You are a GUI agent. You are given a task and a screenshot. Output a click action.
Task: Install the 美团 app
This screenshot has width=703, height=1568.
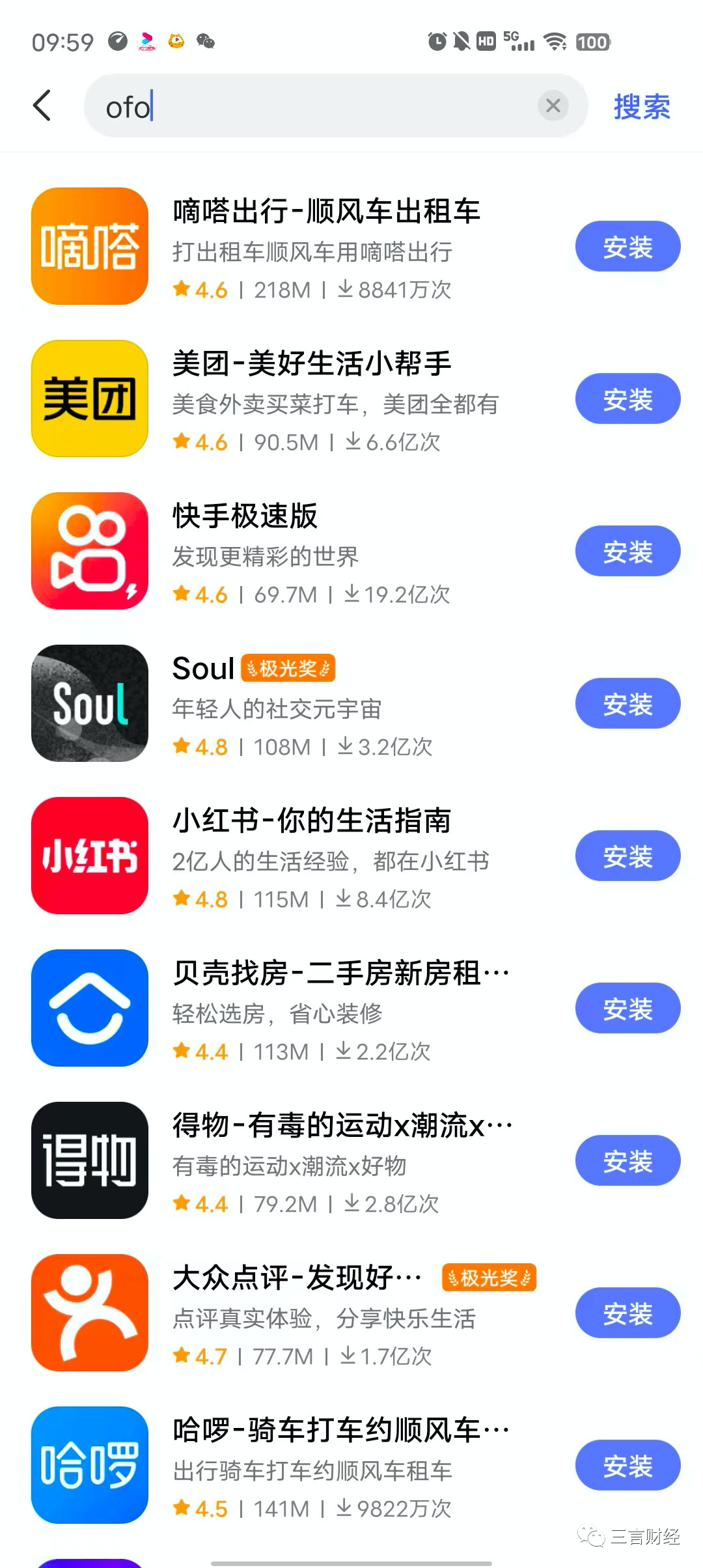click(x=627, y=399)
